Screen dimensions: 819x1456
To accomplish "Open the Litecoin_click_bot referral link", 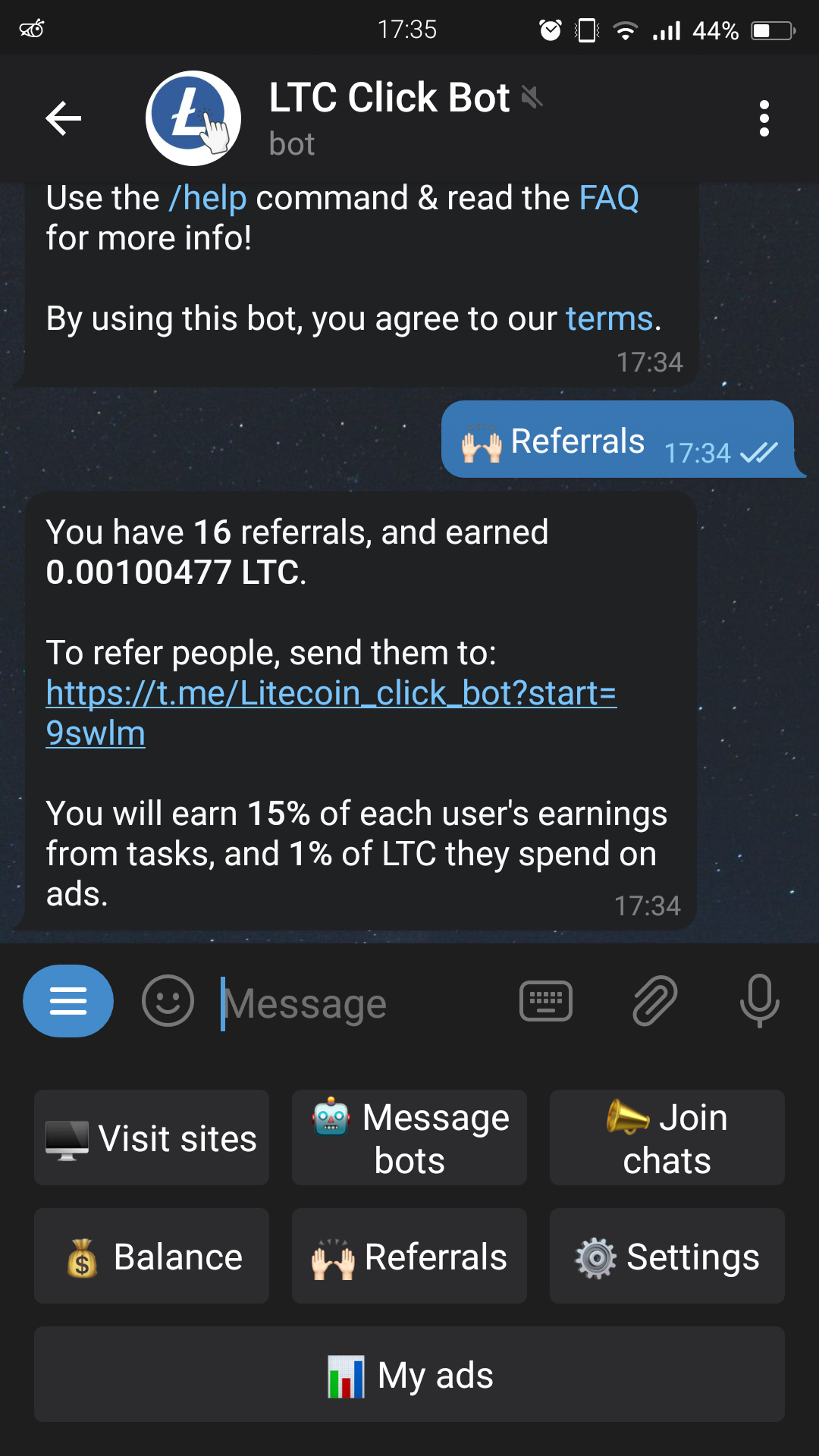I will click(331, 694).
